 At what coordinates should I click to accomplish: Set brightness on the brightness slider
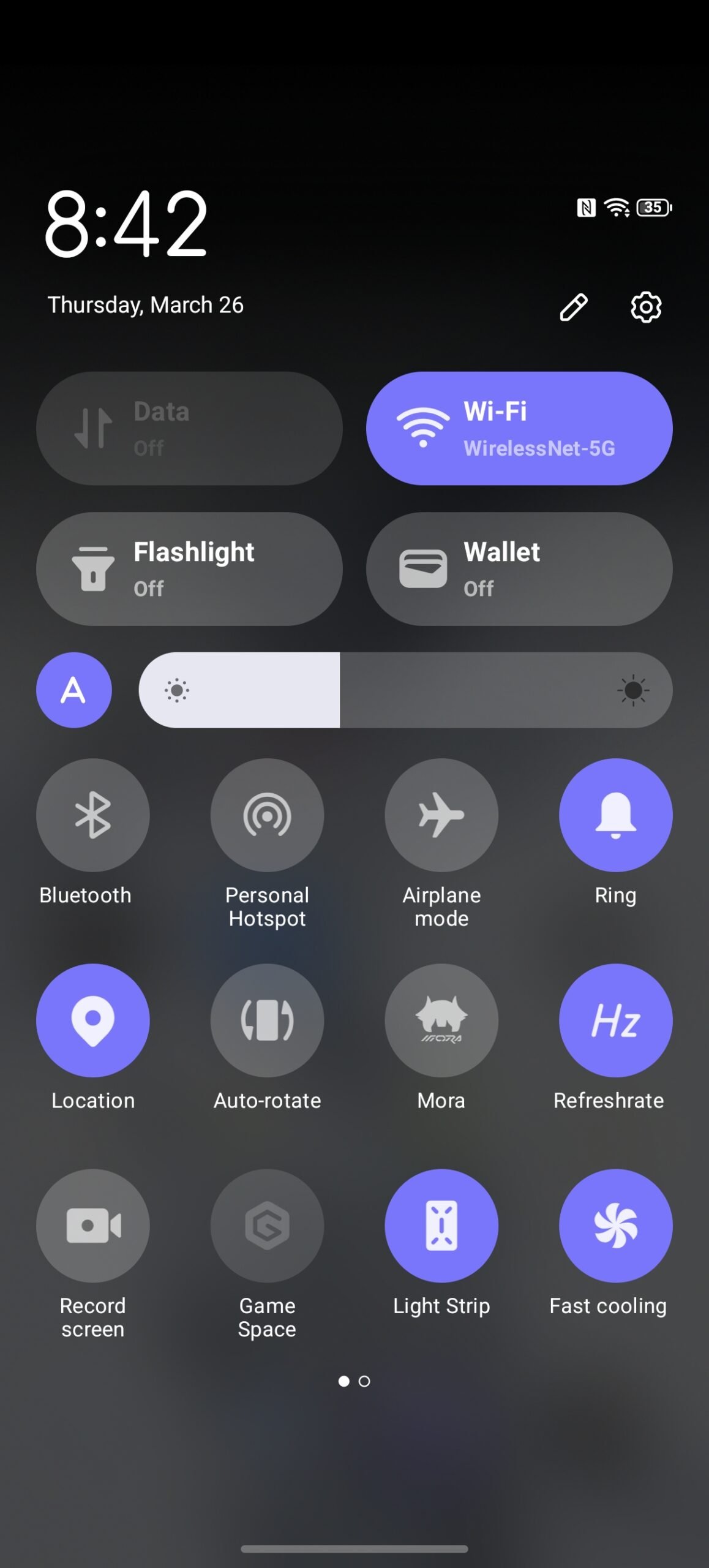[405, 690]
